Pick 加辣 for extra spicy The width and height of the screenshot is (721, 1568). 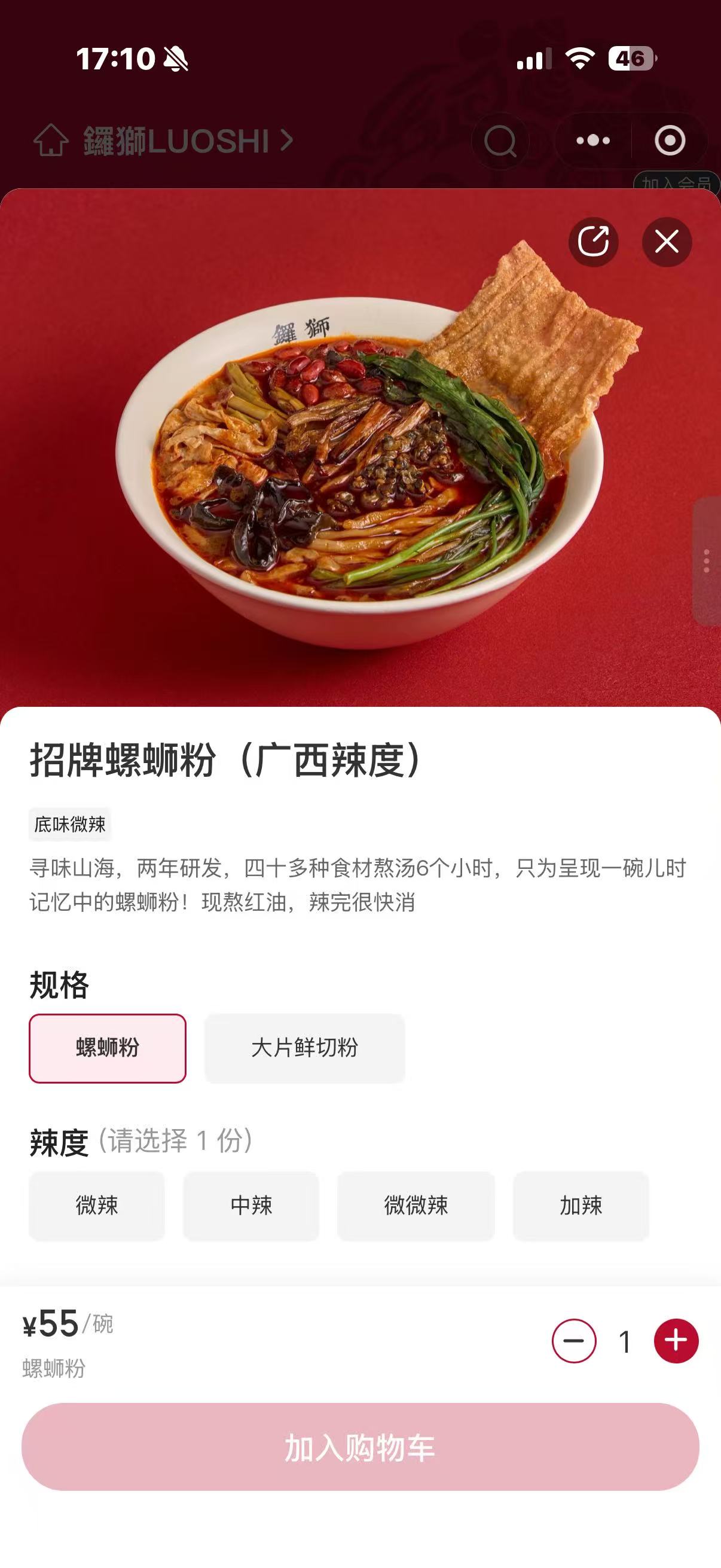(581, 1206)
